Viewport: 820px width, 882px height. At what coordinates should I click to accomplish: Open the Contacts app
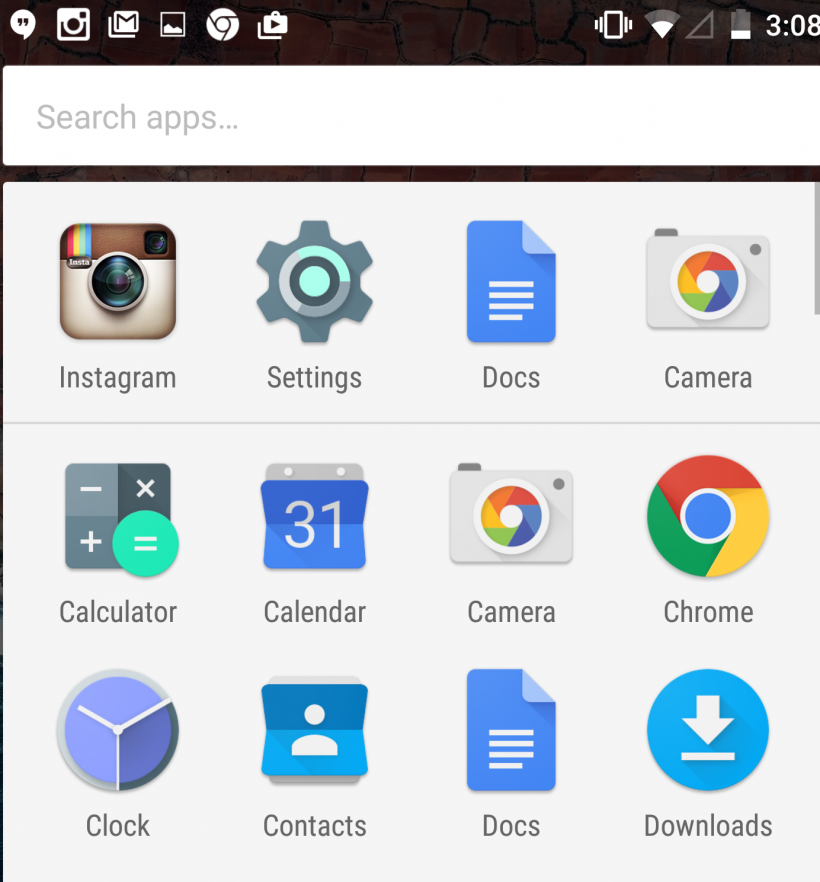pyautogui.click(x=314, y=731)
